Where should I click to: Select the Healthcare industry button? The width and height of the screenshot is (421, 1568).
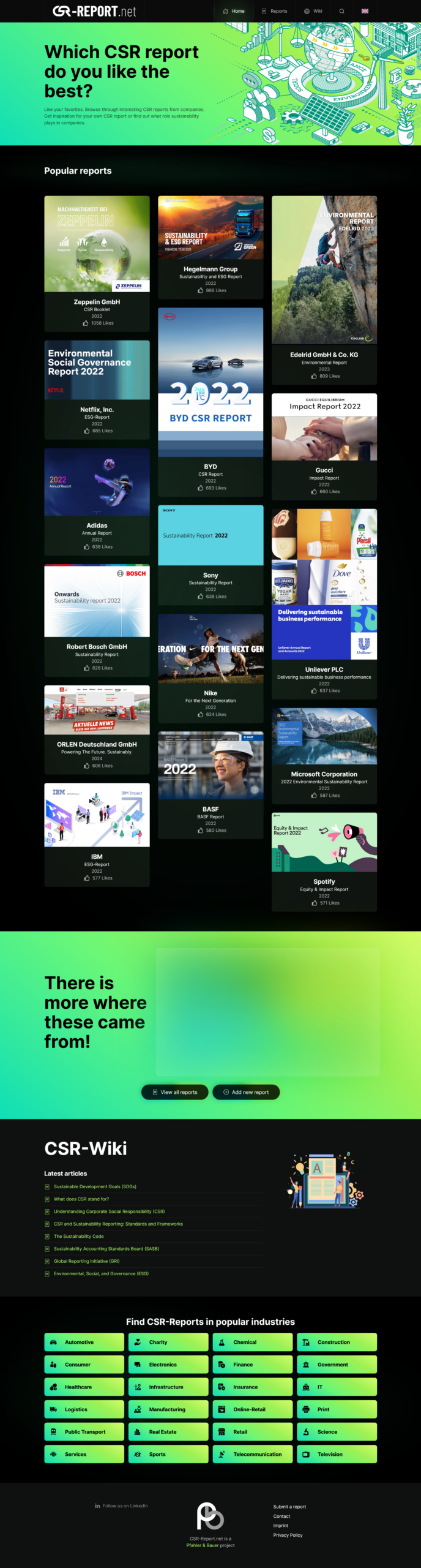tap(84, 1387)
